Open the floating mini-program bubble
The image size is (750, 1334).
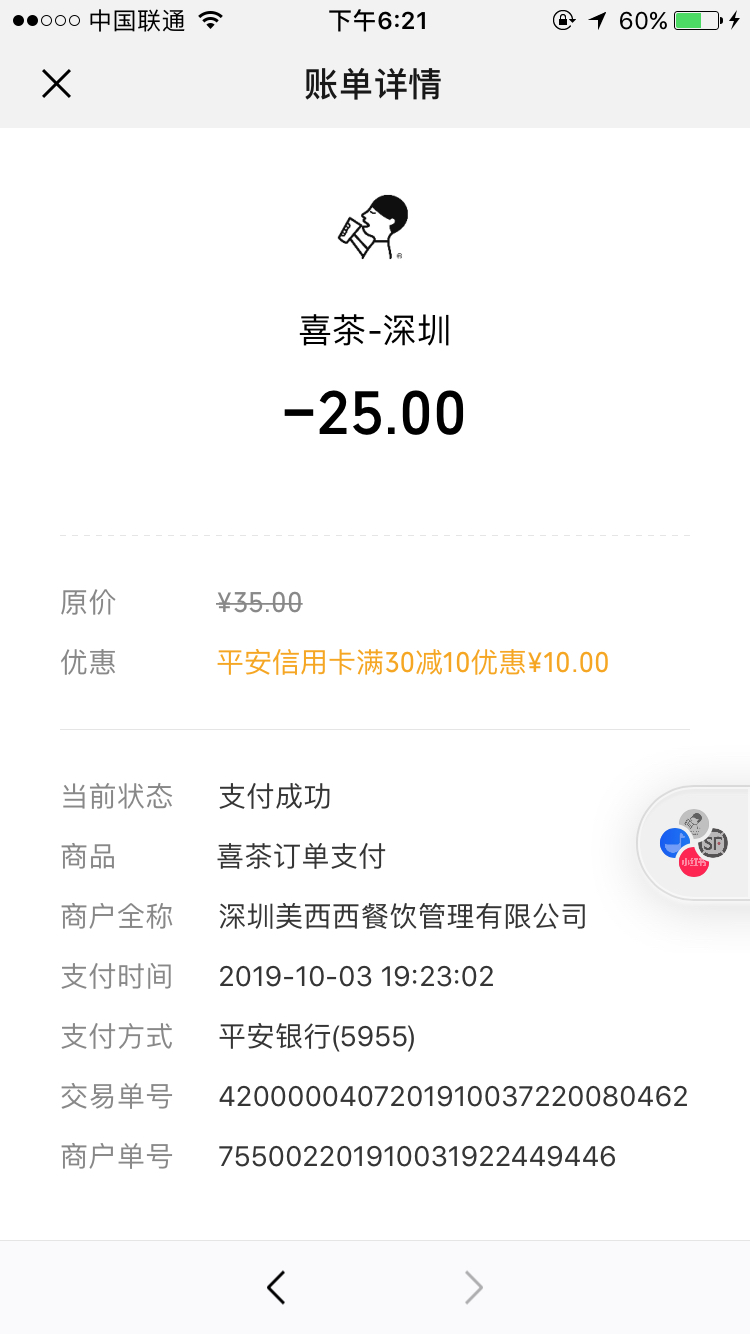click(694, 843)
